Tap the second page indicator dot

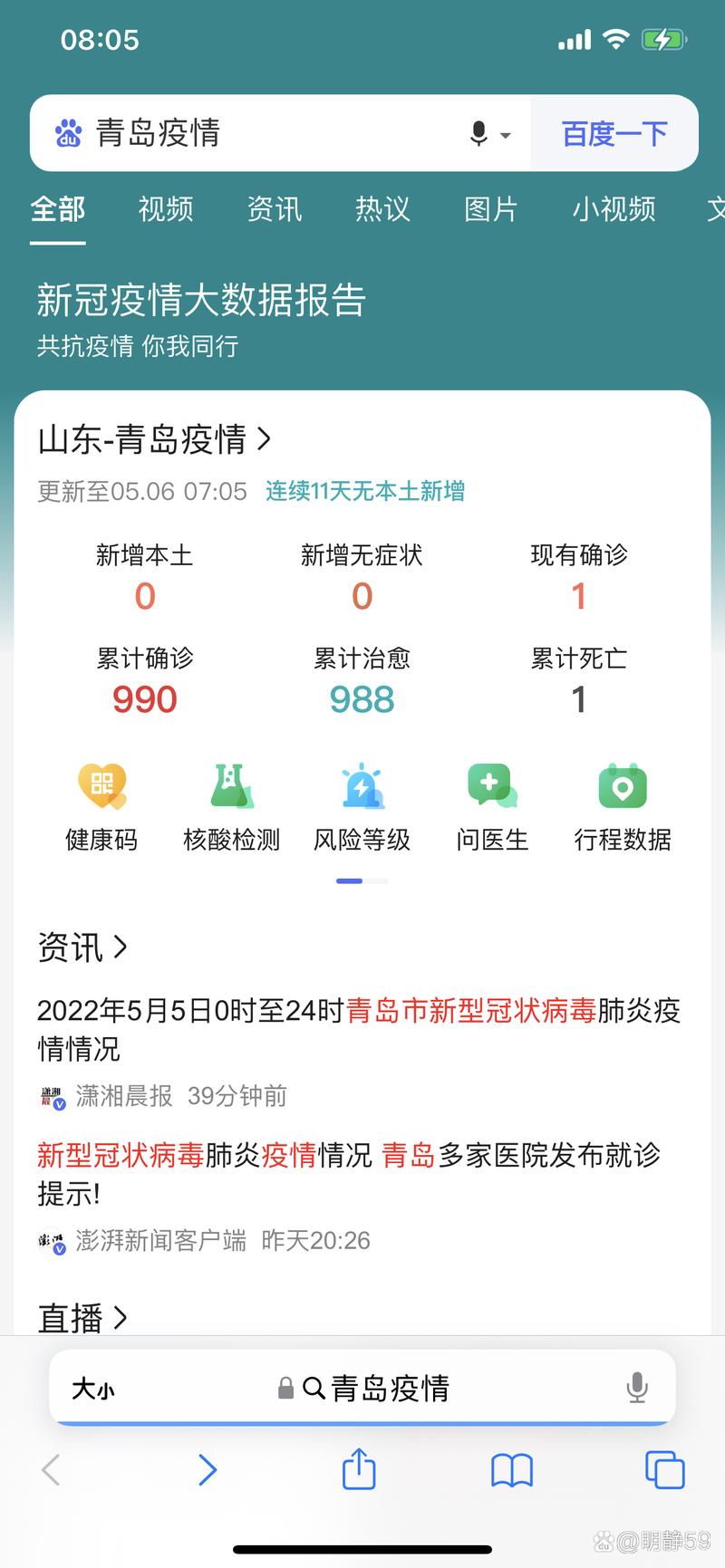374,880
